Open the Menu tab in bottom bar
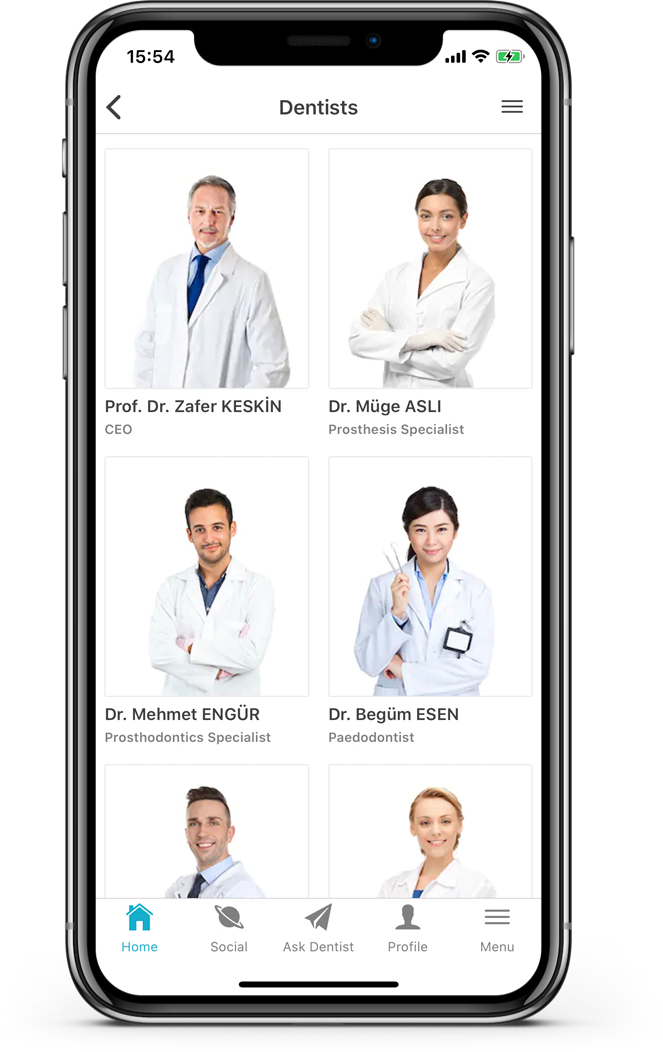 point(497,928)
